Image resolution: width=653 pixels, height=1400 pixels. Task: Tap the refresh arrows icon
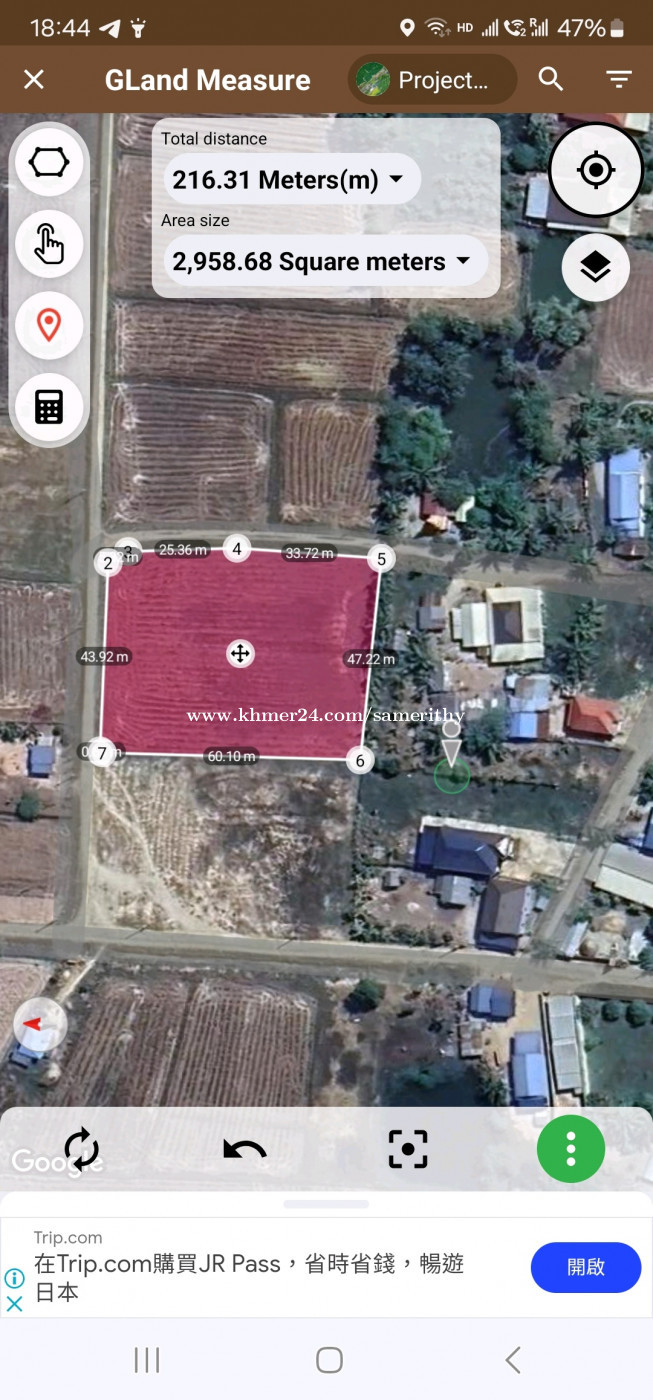tap(81, 1149)
